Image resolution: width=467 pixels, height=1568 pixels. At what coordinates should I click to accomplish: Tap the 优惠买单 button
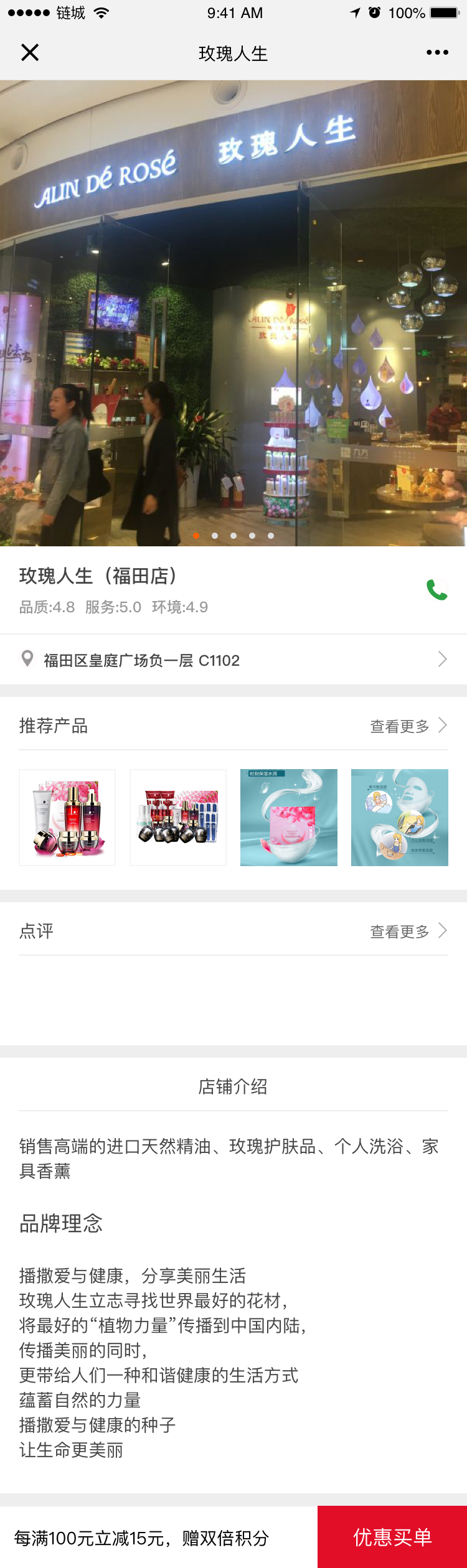pos(392,1537)
